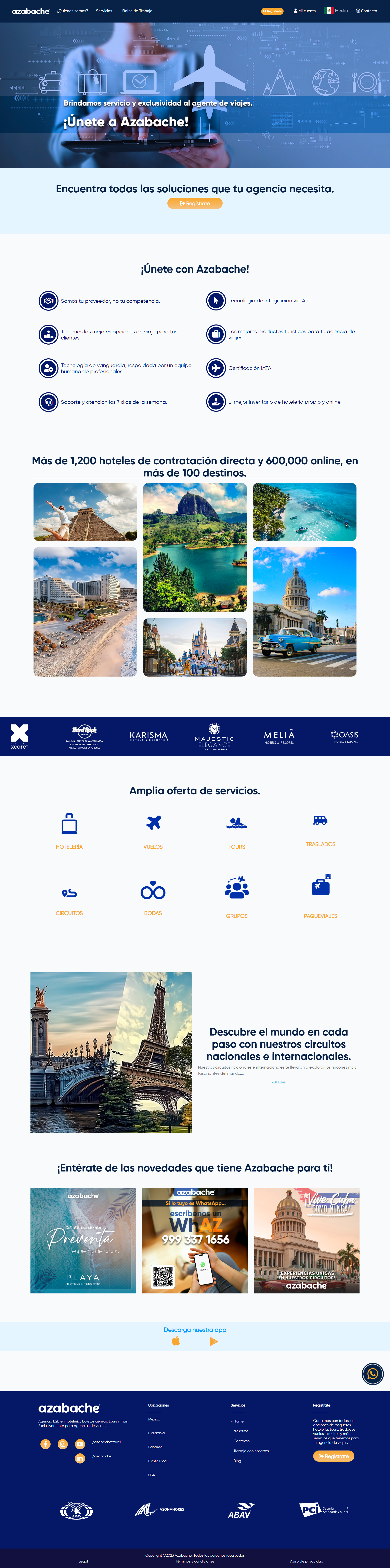Select the Vuelos service
390x1568 pixels.
coord(153,830)
